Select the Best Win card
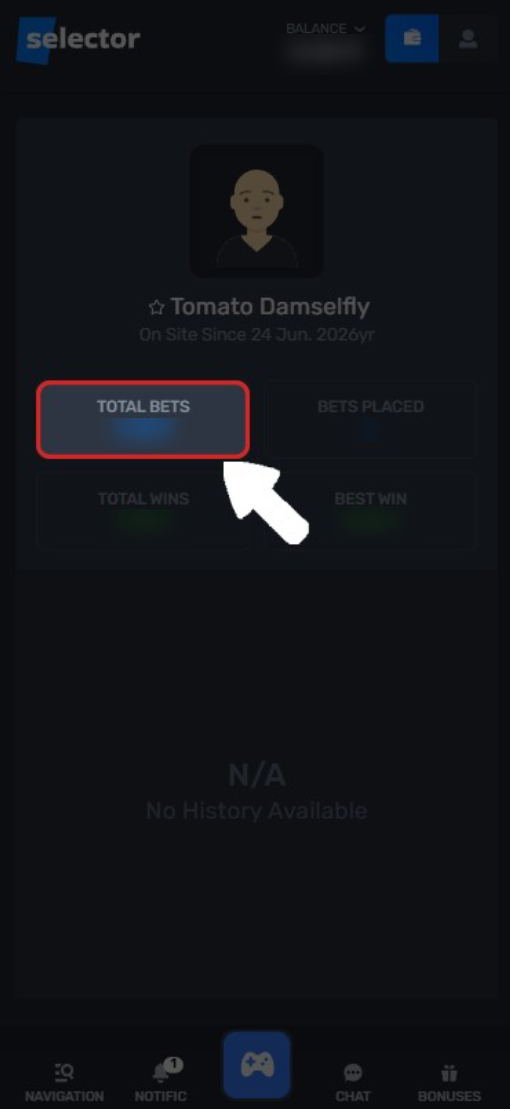Viewport: 510px width, 1109px height. pos(371,511)
